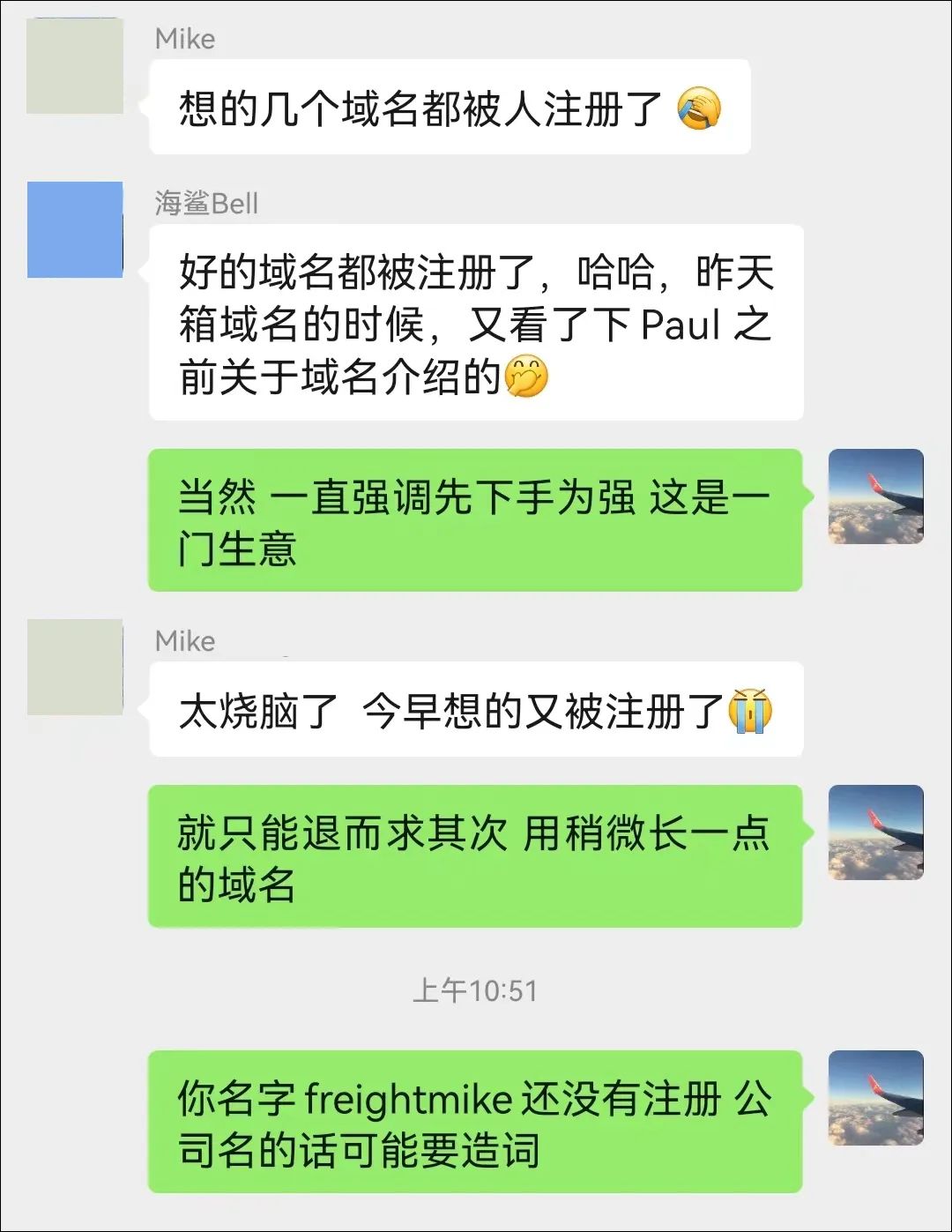Click the 太烧脑了 message bubble
952x1232 pixels.
coord(476,710)
